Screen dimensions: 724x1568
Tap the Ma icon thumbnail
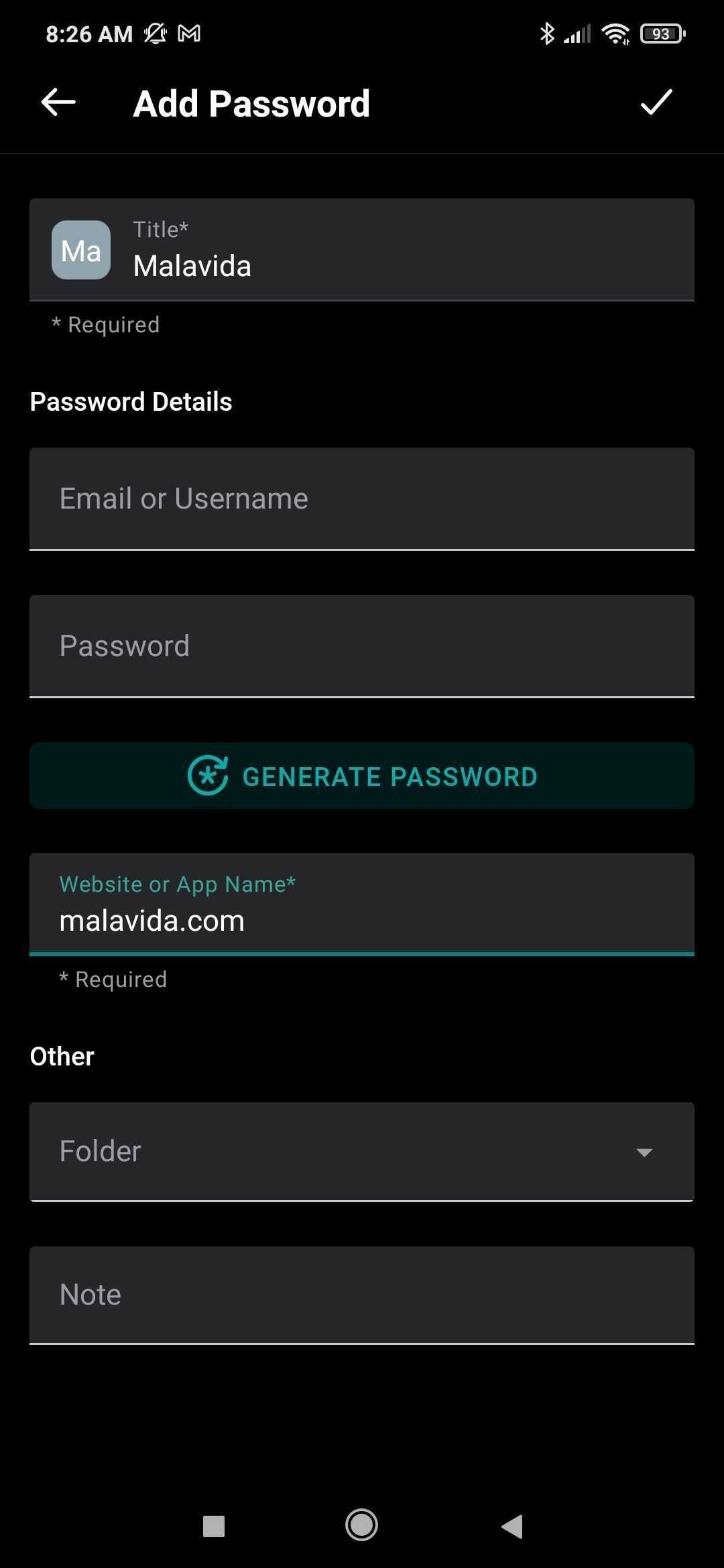[x=81, y=250]
